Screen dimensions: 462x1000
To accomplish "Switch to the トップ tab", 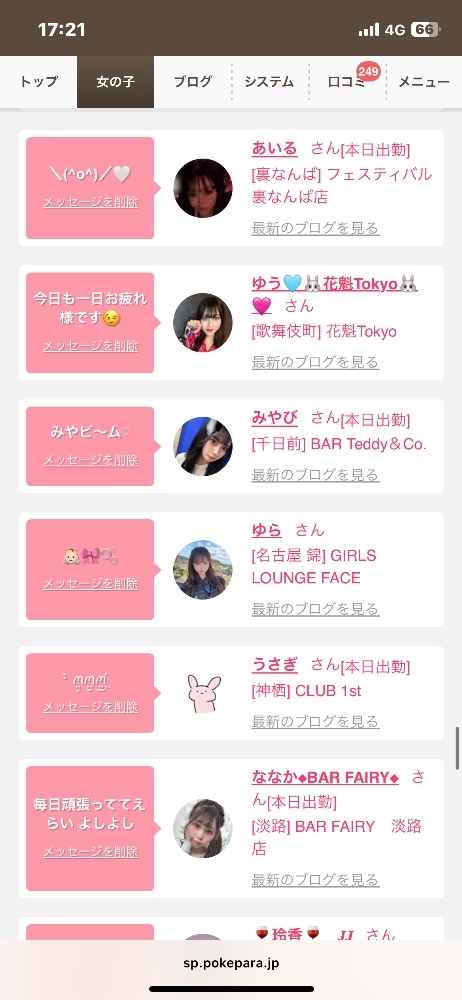I will click(38, 82).
